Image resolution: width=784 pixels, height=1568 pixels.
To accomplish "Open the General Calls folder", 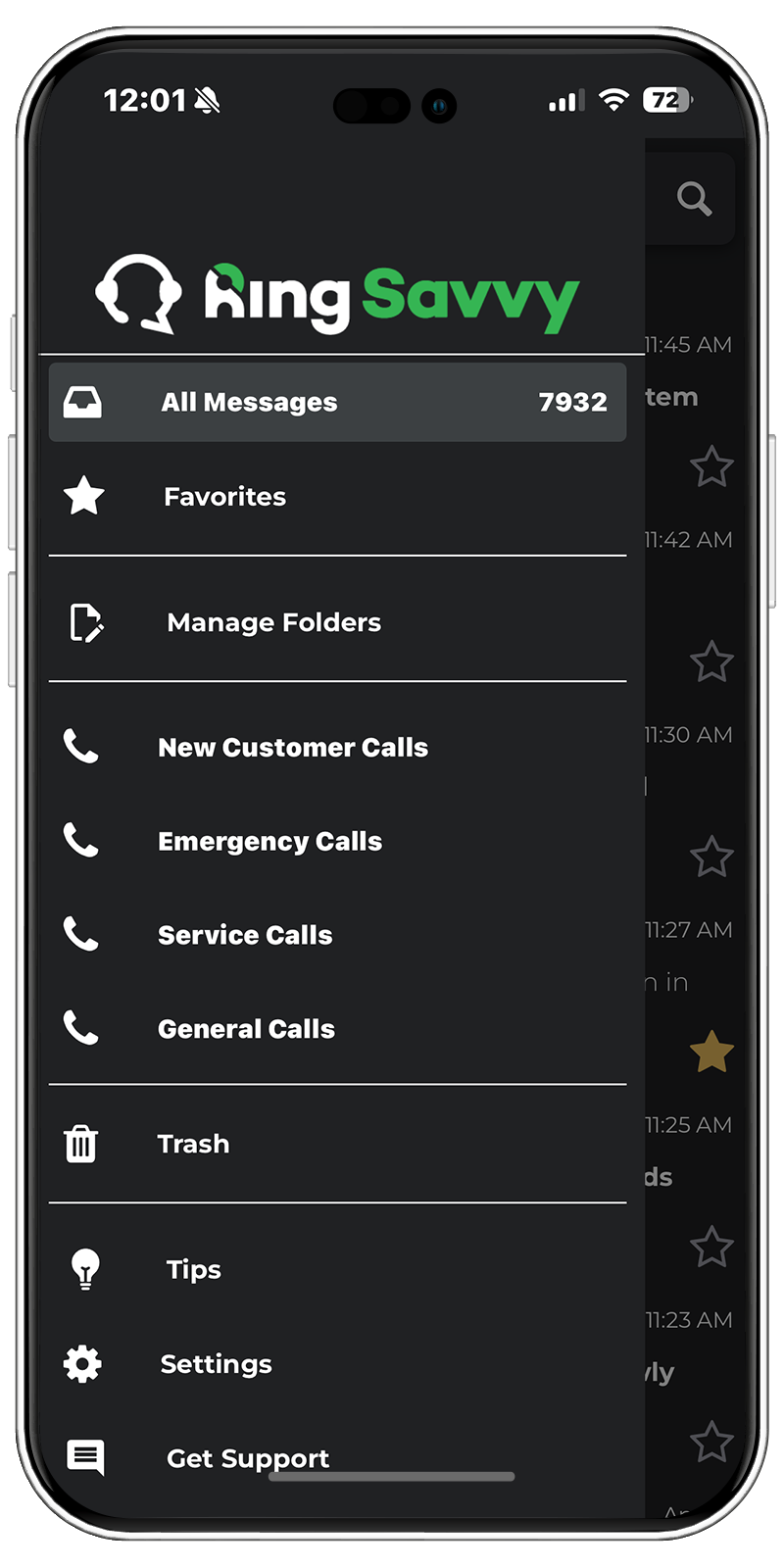I will pos(246,1028).
